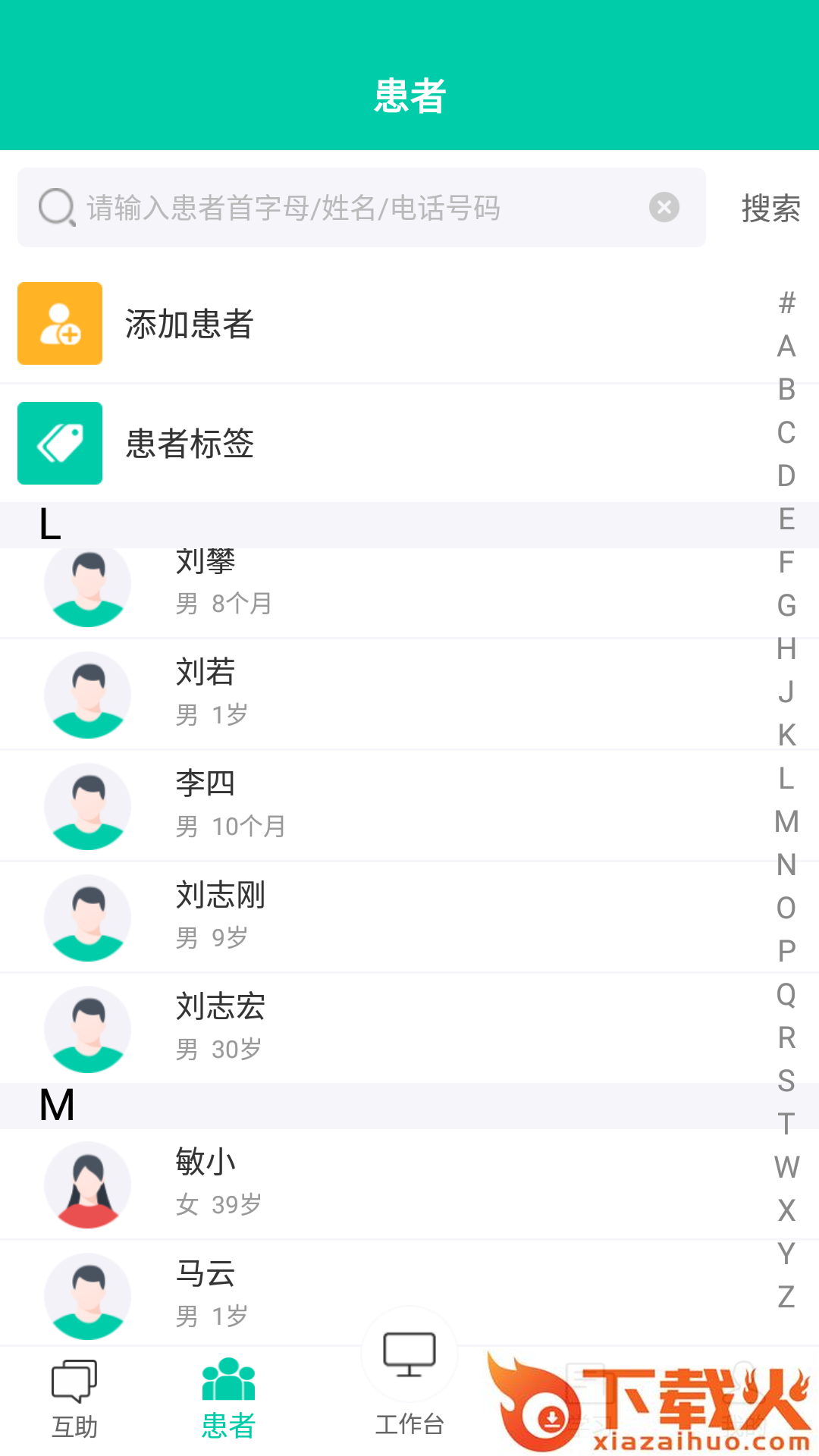Viewport: 819px width, 1456px height.
Task: Open 患者标签 patient tags
Action: coord(190,444)
